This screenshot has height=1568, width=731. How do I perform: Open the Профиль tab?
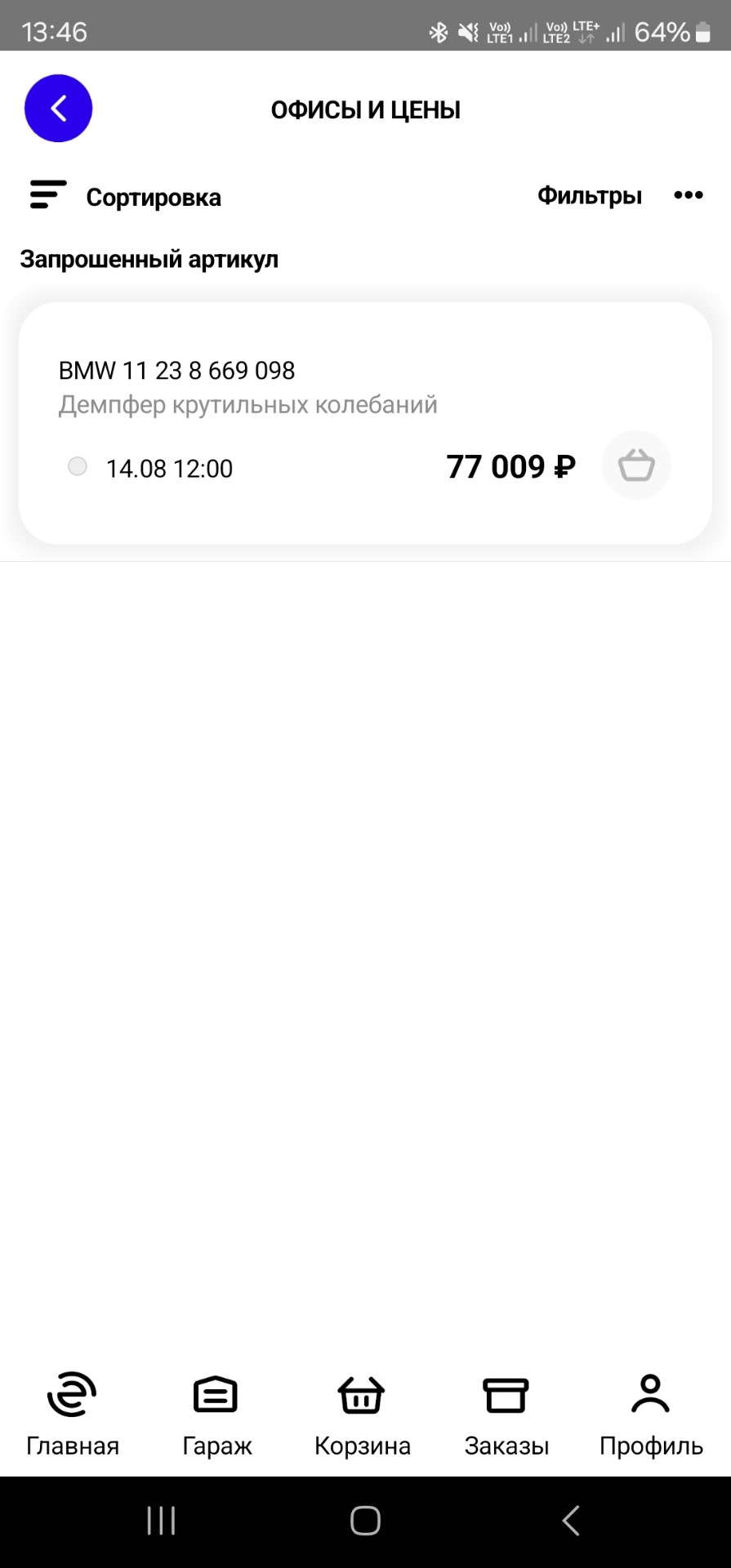[x=651, y=1414]
